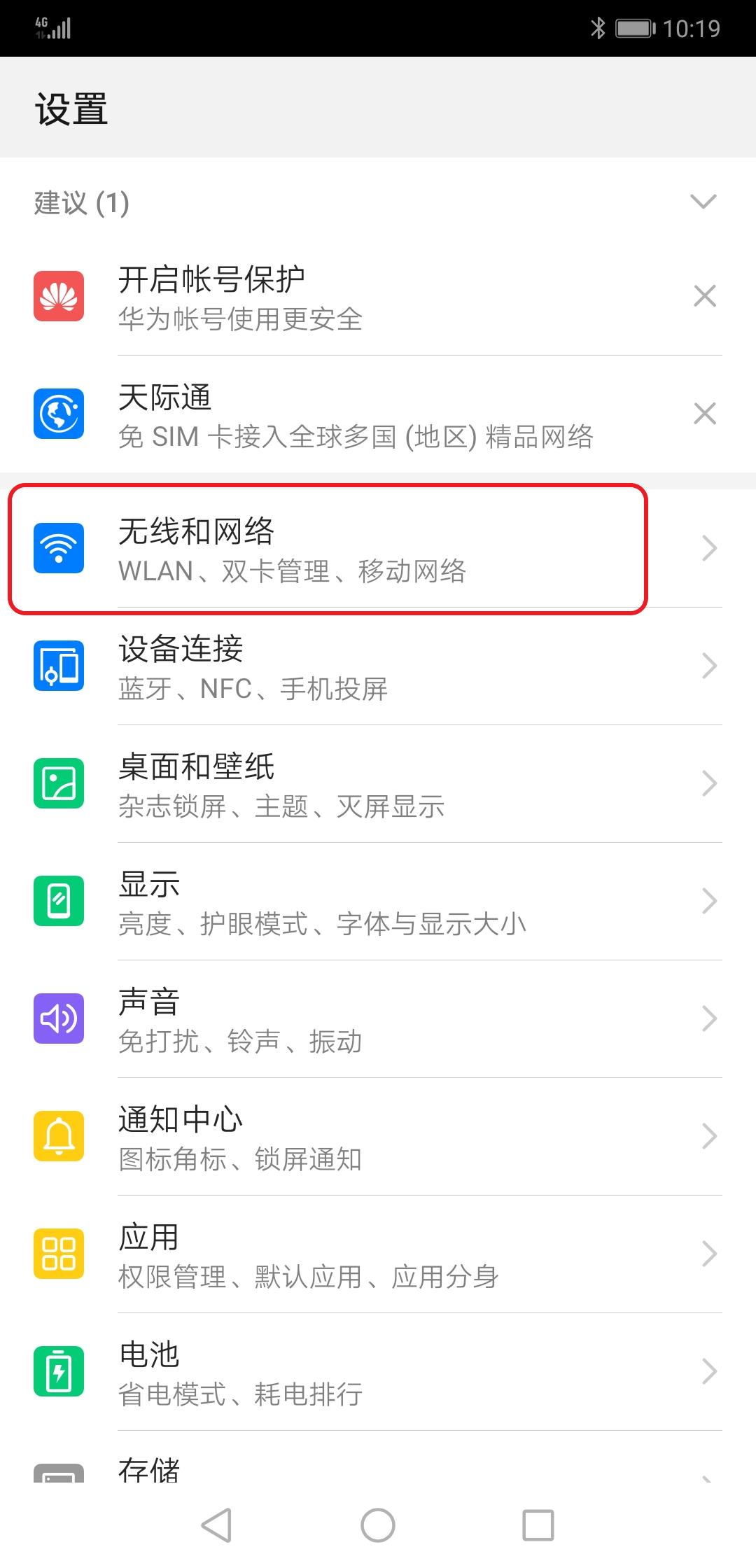
Task: Tap the home button
Action: pos(378,1525)
